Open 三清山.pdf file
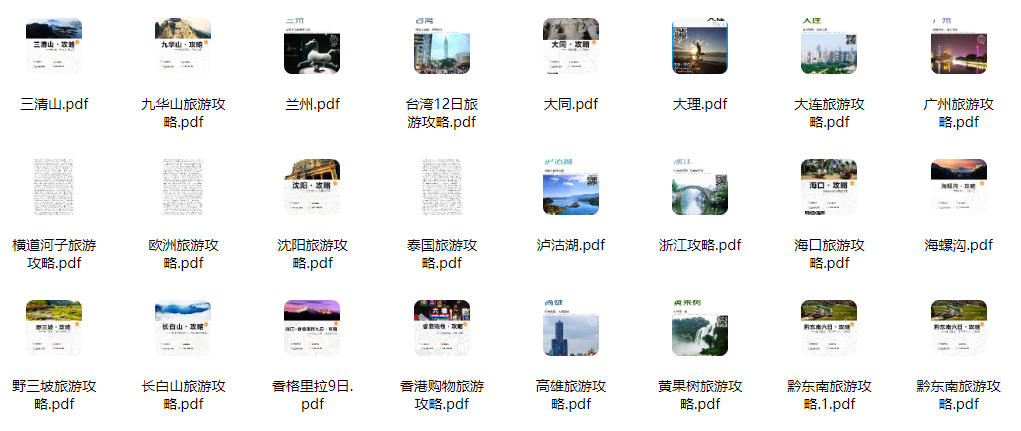 (54, 46)
